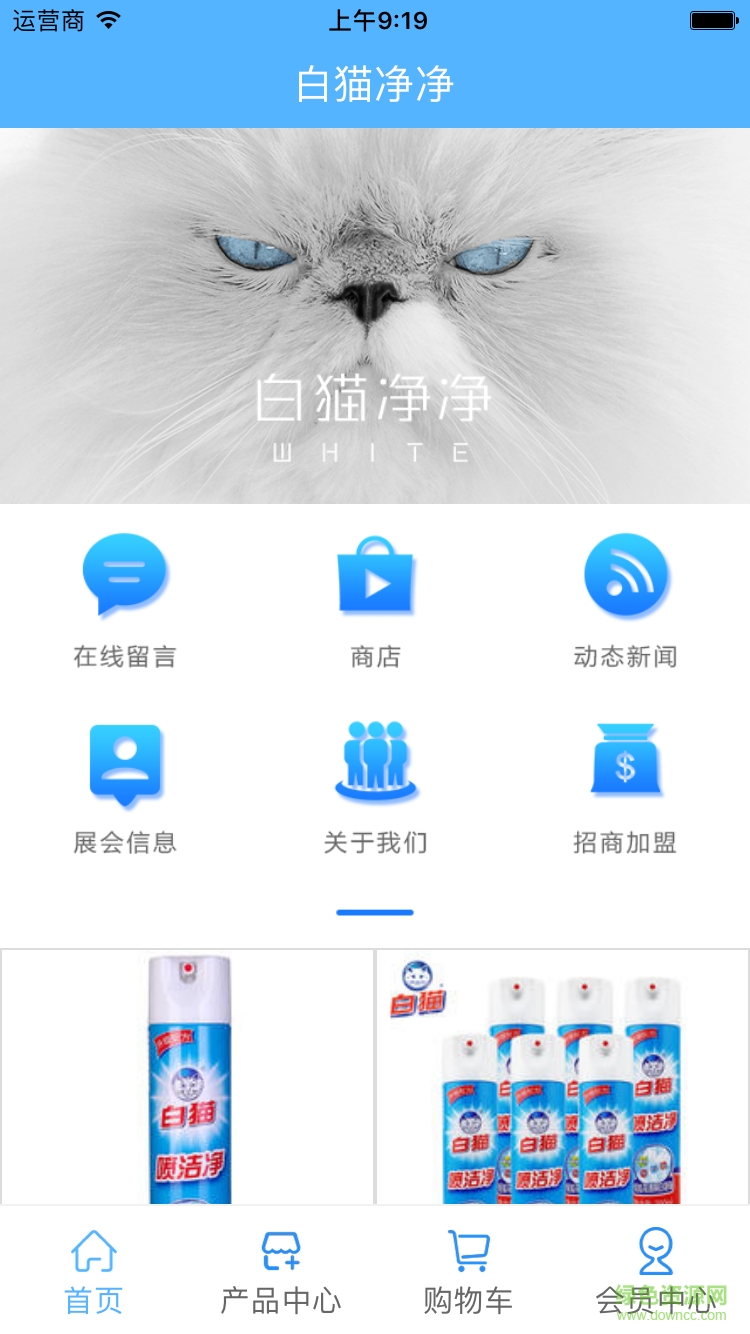Image resolution: width=750 pixels, height=1334 pixels.
Task: Open the 在线留言 online message feature
Action: coord(124,598)
